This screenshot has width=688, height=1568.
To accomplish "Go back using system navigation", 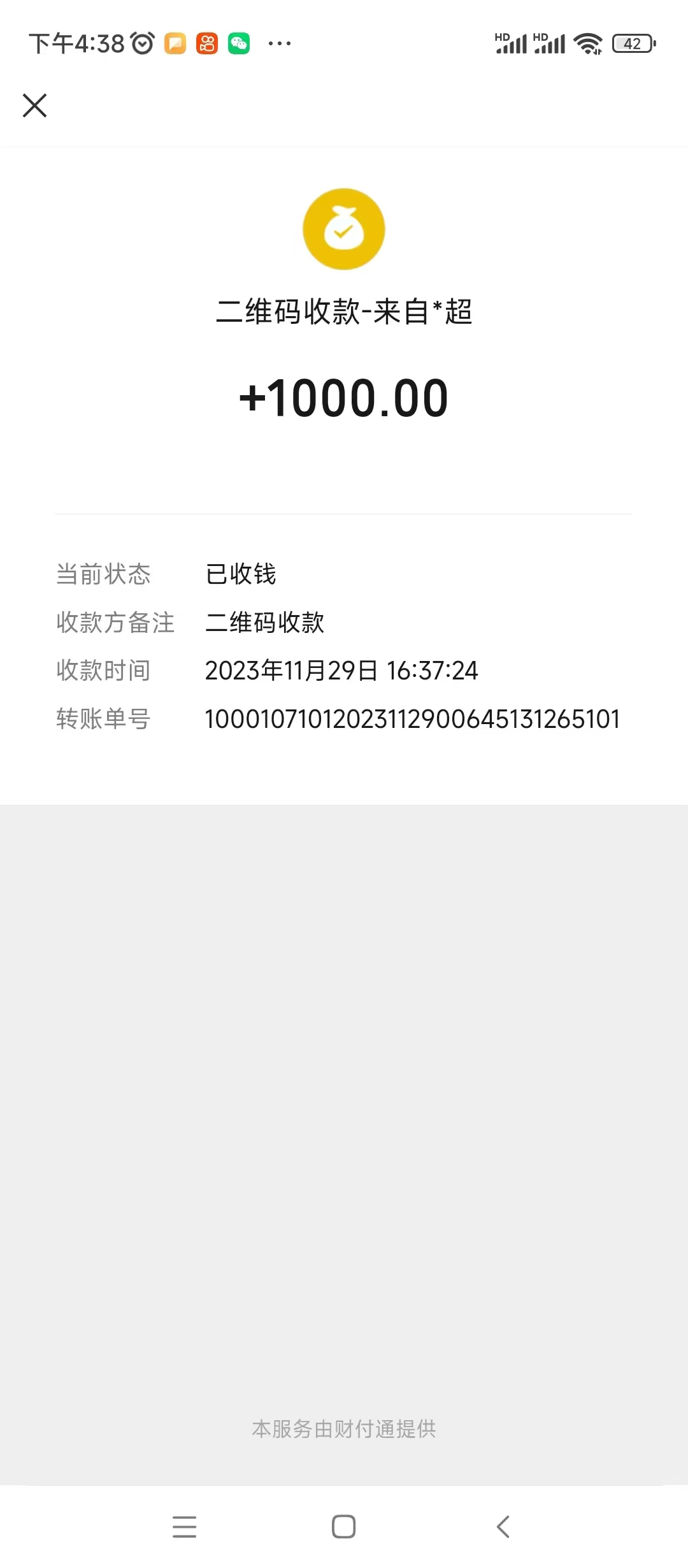I will [x=503, y=1527].
